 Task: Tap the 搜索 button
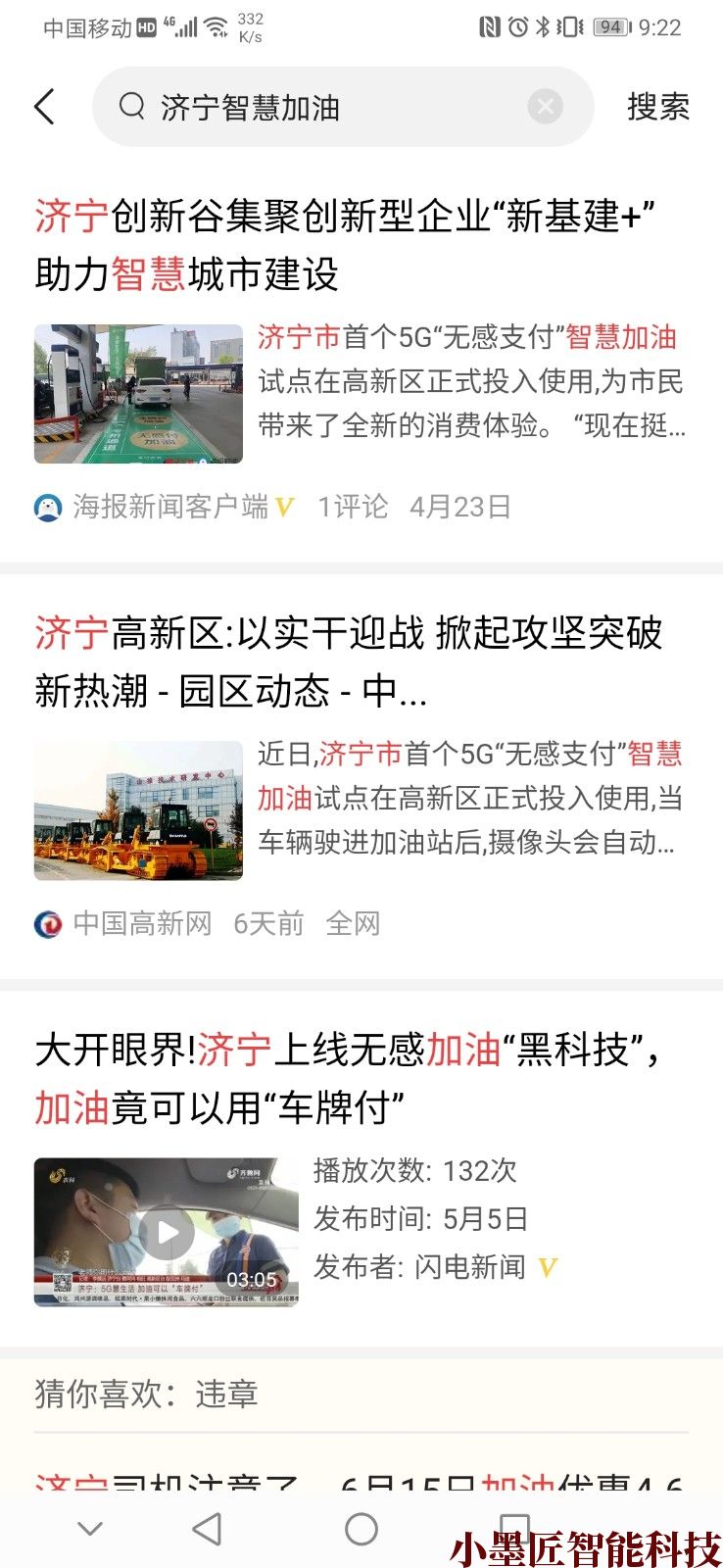point(657,107)
